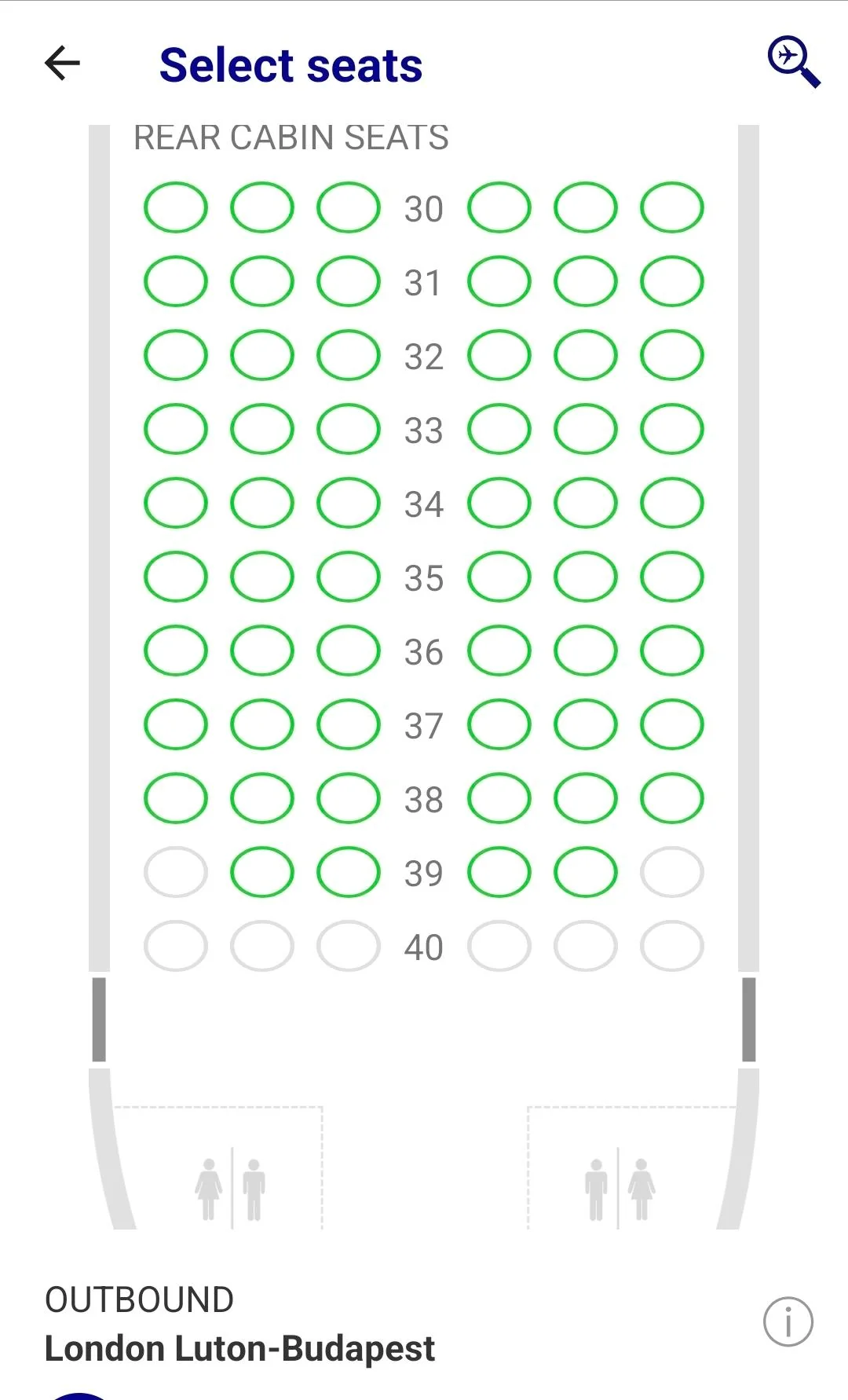Select the left window seat in row 36
Screen dimensions: 848x1400
coord(176,651)
